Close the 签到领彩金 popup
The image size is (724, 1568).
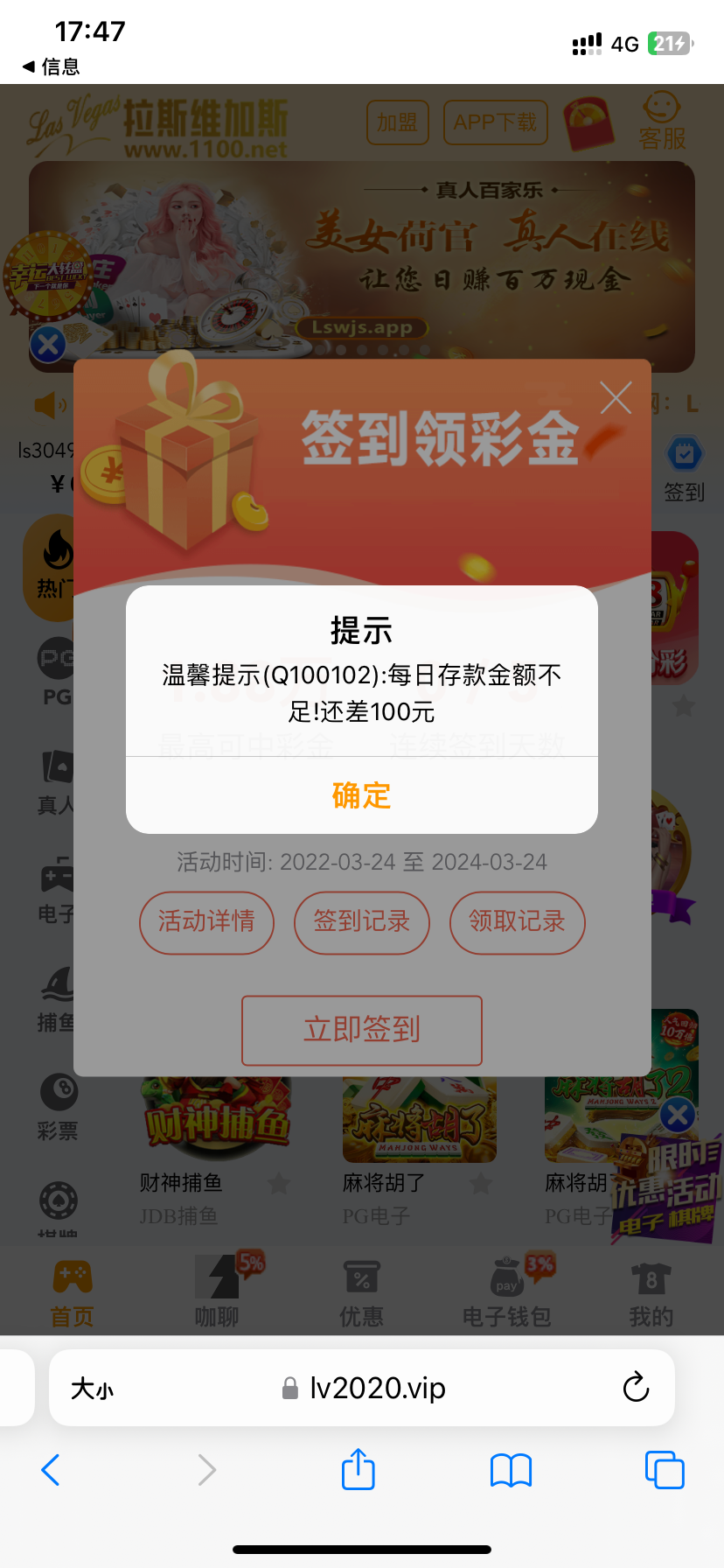tap(616, 398)
